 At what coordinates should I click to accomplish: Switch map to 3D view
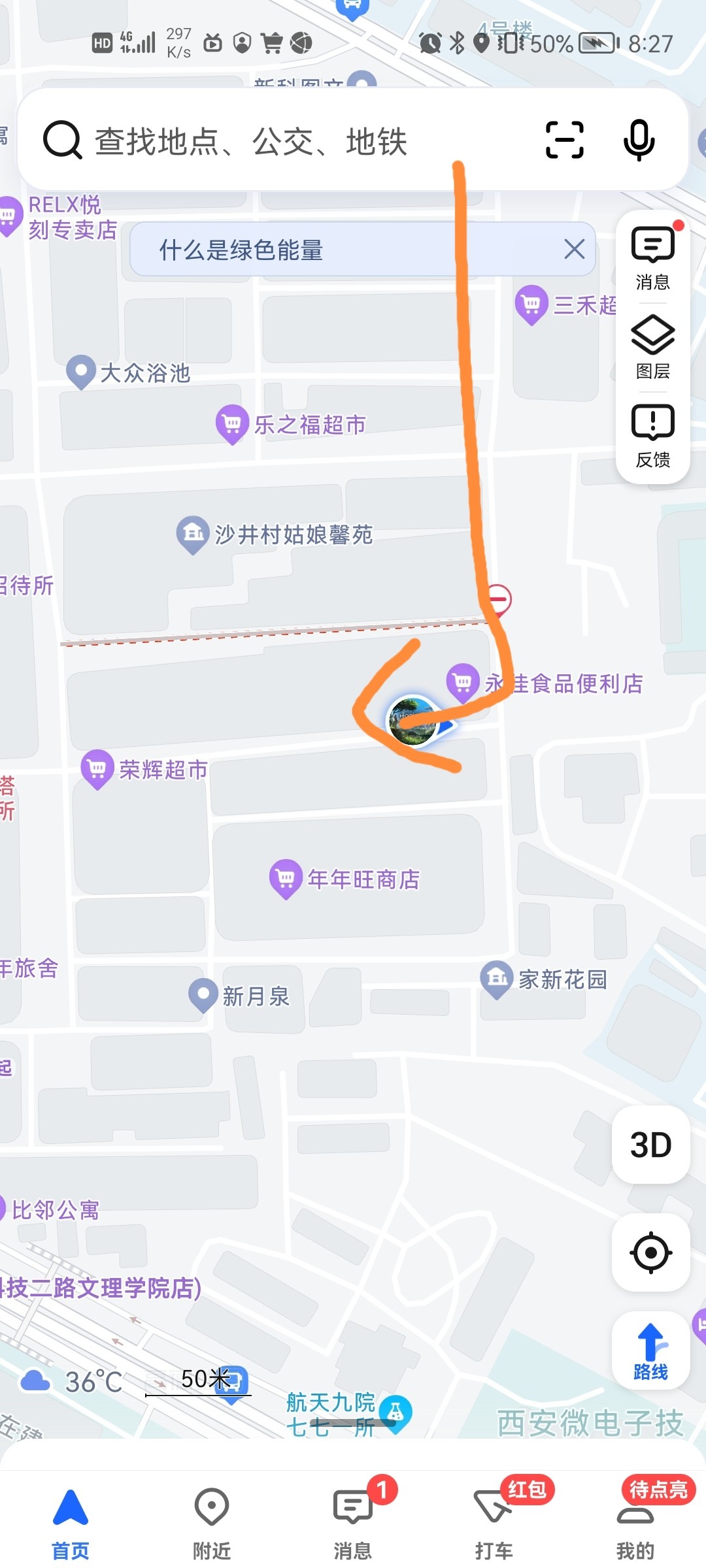651,1145
